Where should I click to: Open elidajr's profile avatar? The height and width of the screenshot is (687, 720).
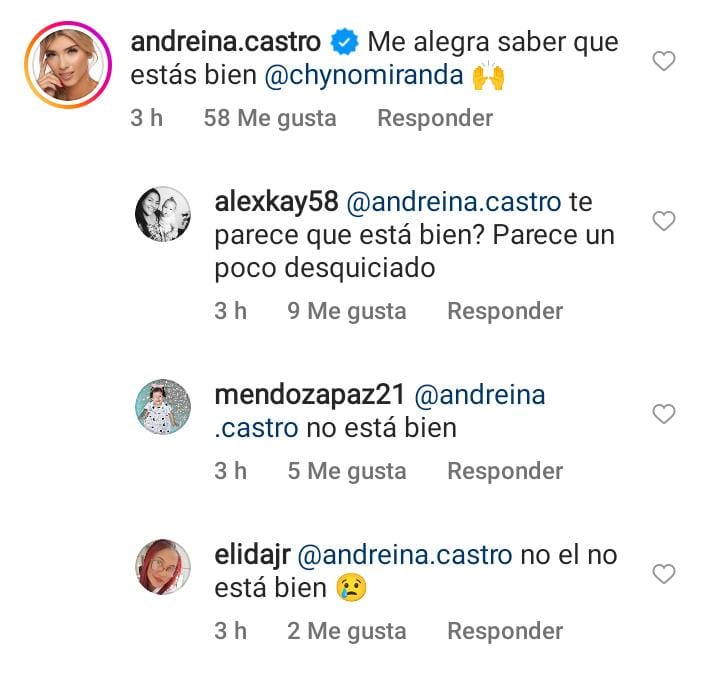[x=162, y=567]
